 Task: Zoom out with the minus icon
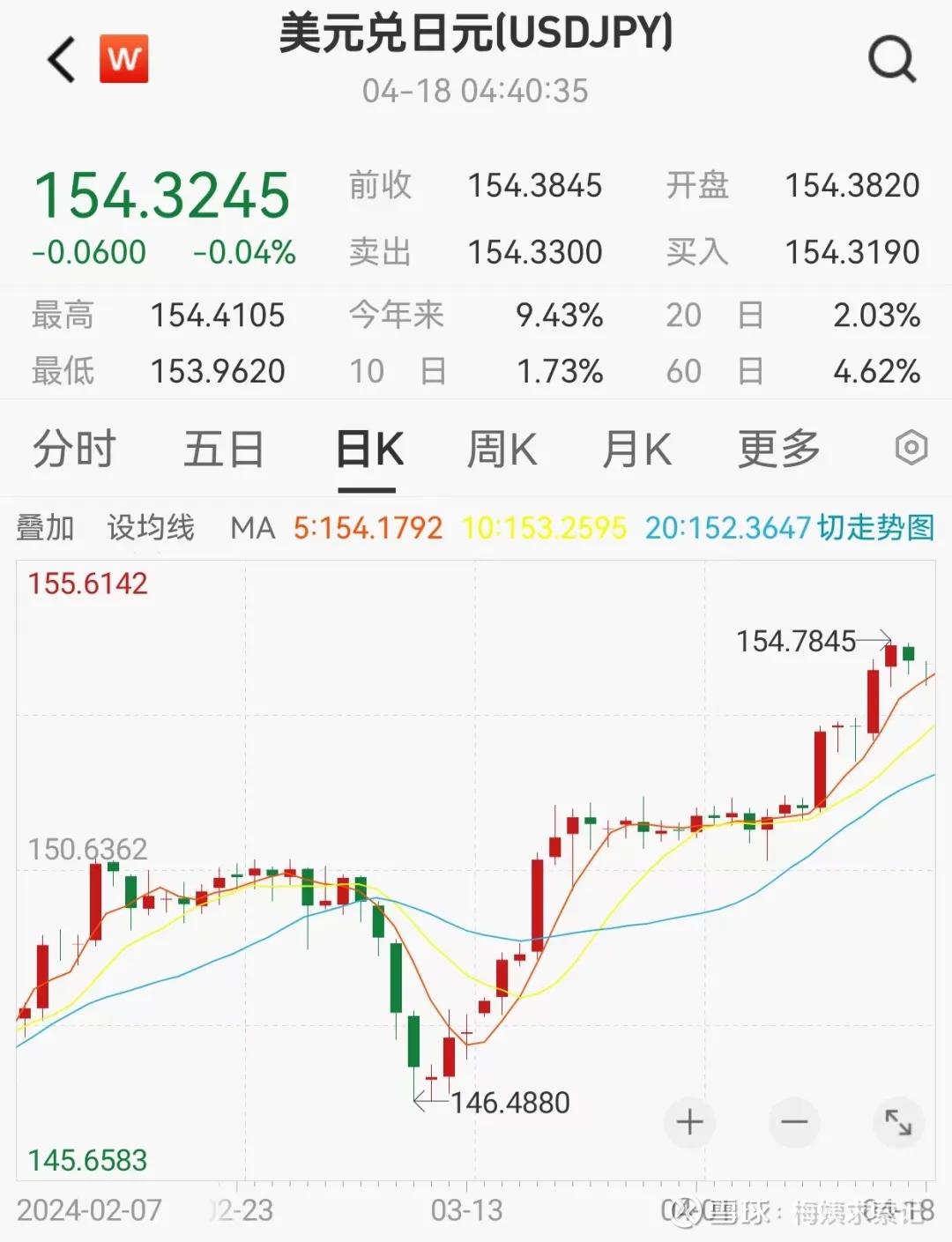793,1123
